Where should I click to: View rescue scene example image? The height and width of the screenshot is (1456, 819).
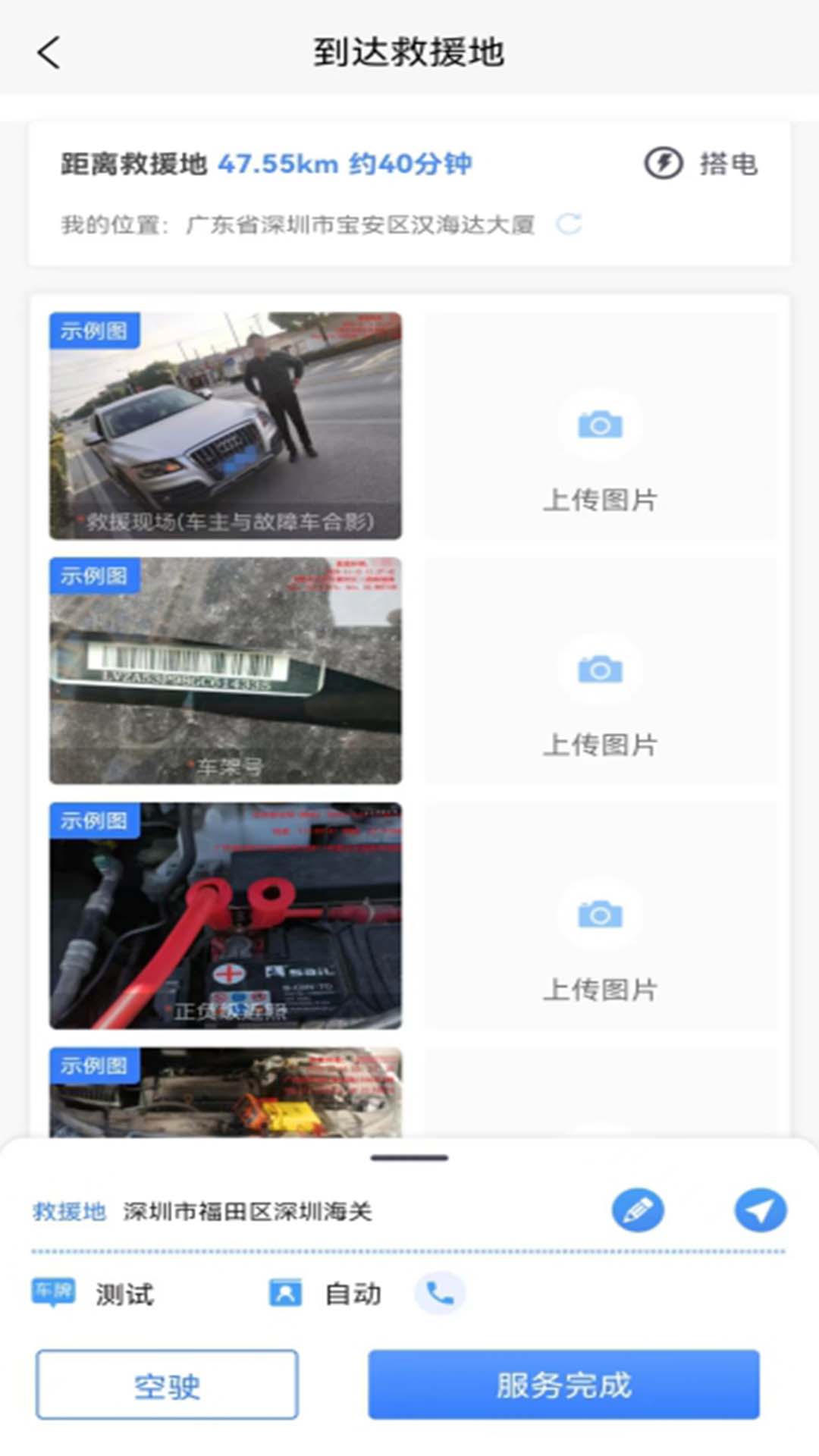click(225, 426)
